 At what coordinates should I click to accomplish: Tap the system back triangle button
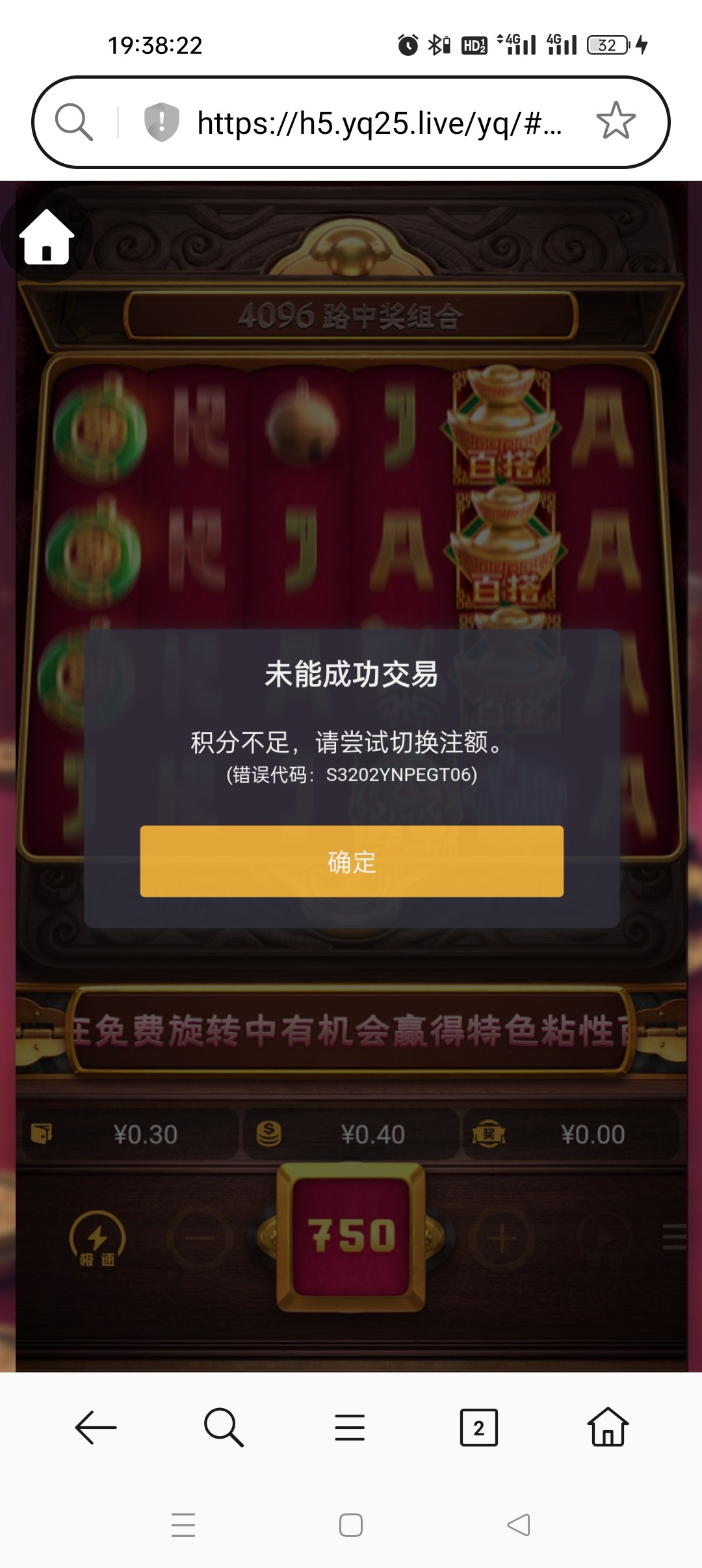pos(519,1525)
